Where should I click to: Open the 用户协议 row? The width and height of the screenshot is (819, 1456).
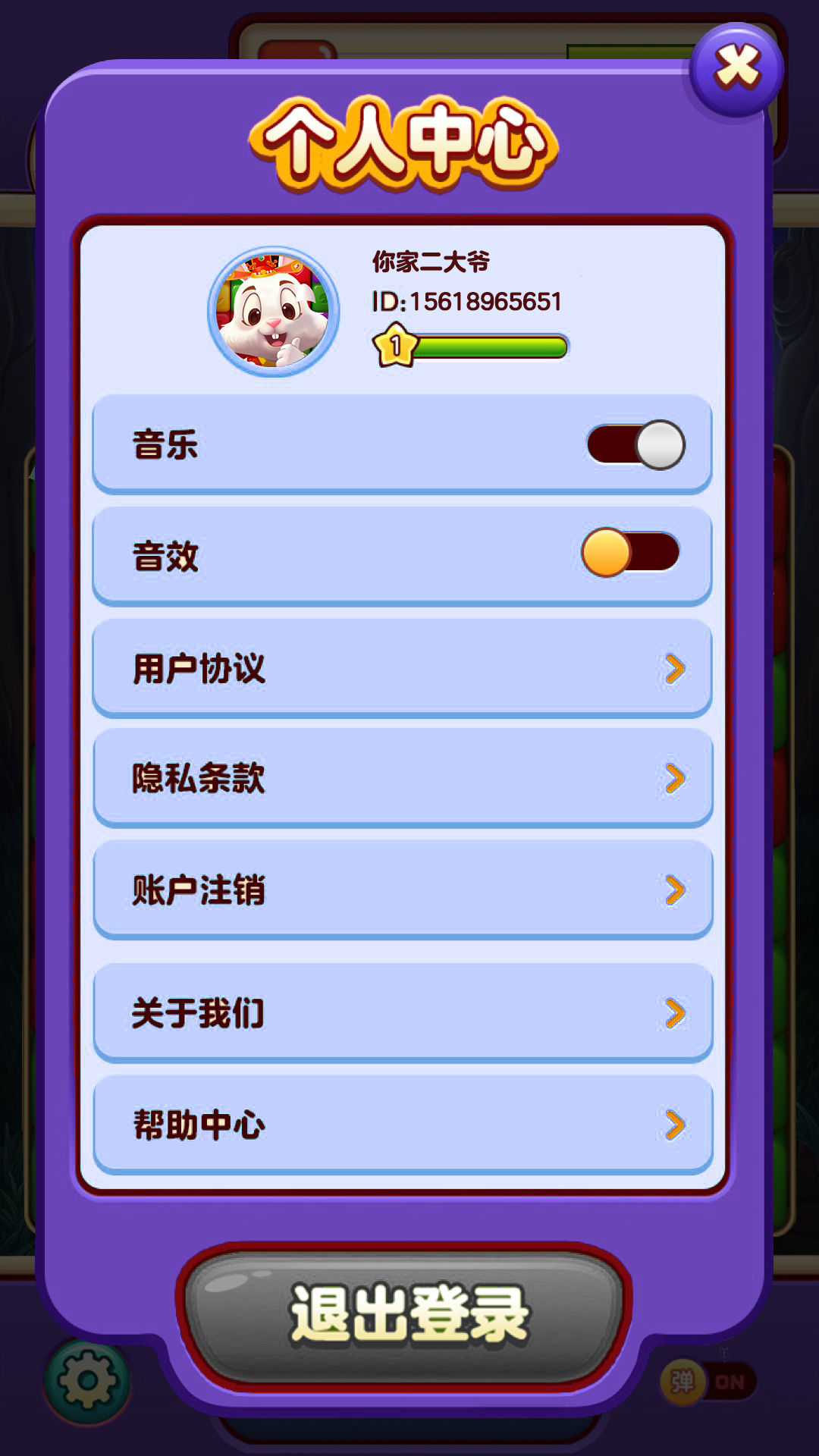(402, 668)
